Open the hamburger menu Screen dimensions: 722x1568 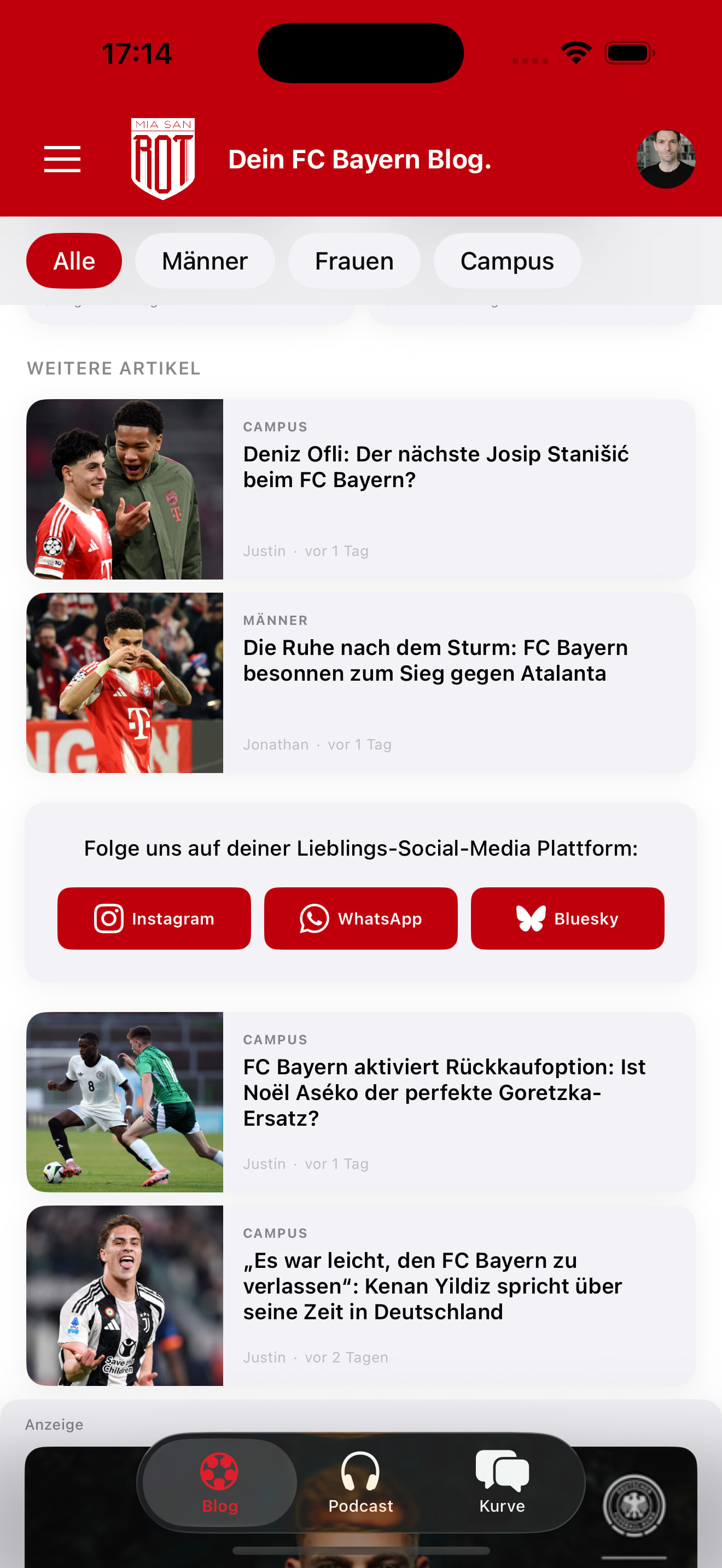62,159
